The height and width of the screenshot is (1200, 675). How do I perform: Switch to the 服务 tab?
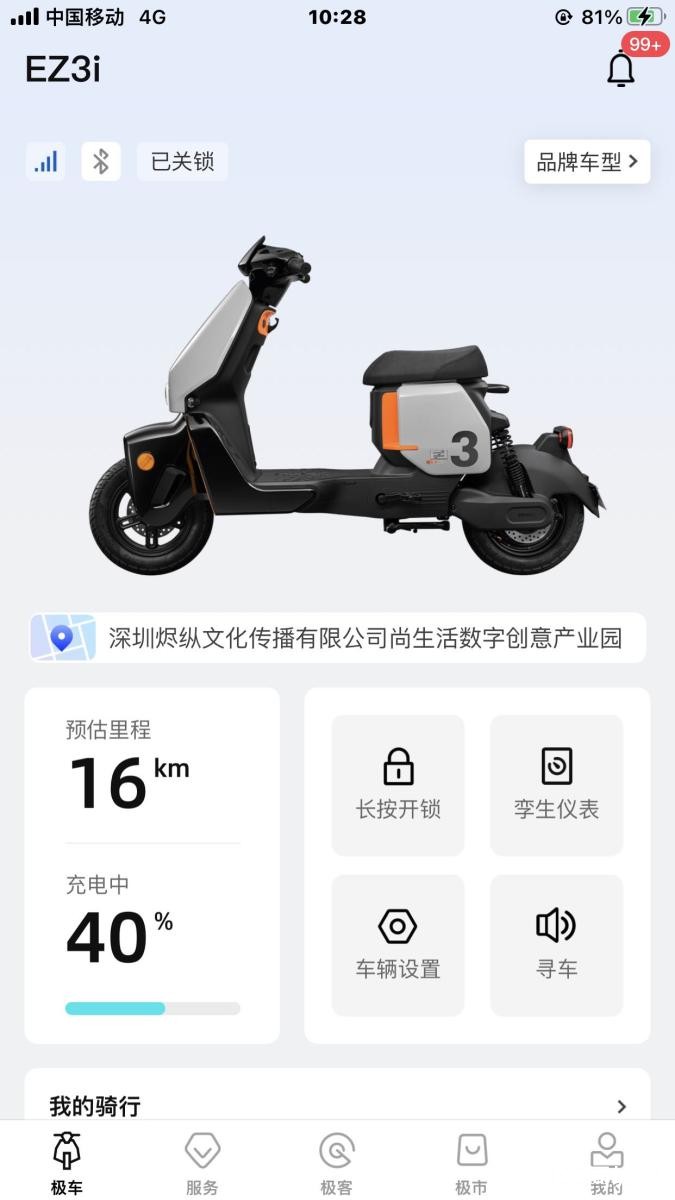pos(202,1162)
